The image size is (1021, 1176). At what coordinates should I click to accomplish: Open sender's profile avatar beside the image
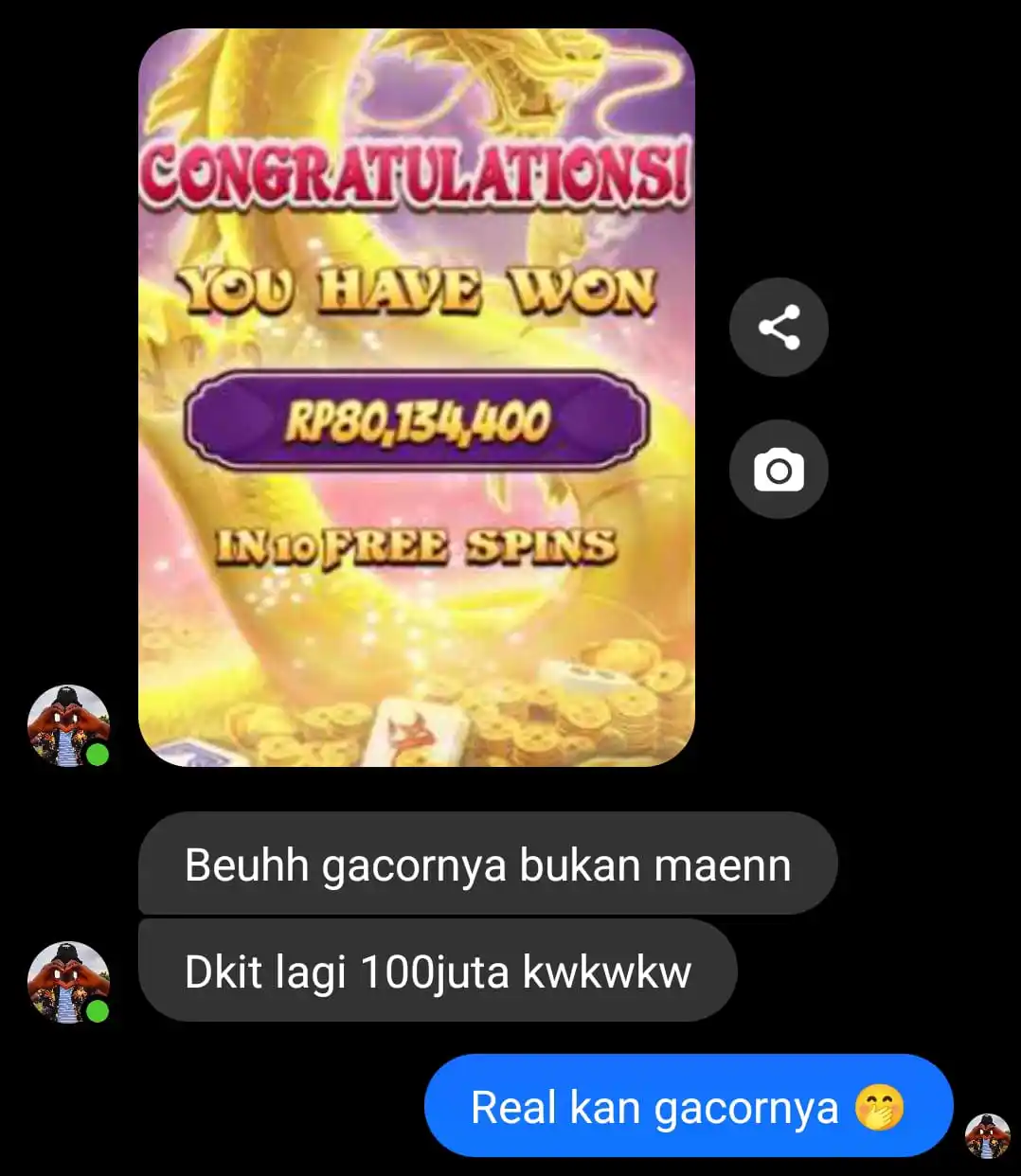[x=68, y=725]
